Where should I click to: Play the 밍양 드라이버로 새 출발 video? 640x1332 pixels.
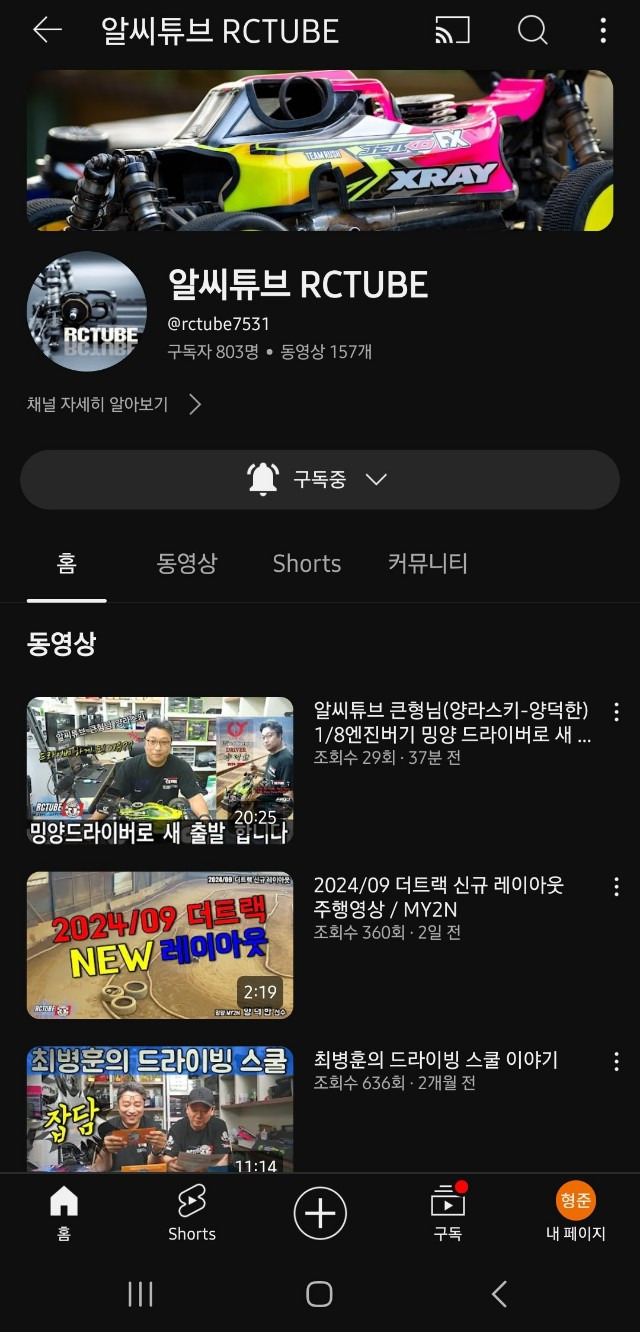(x=160, y=770)
